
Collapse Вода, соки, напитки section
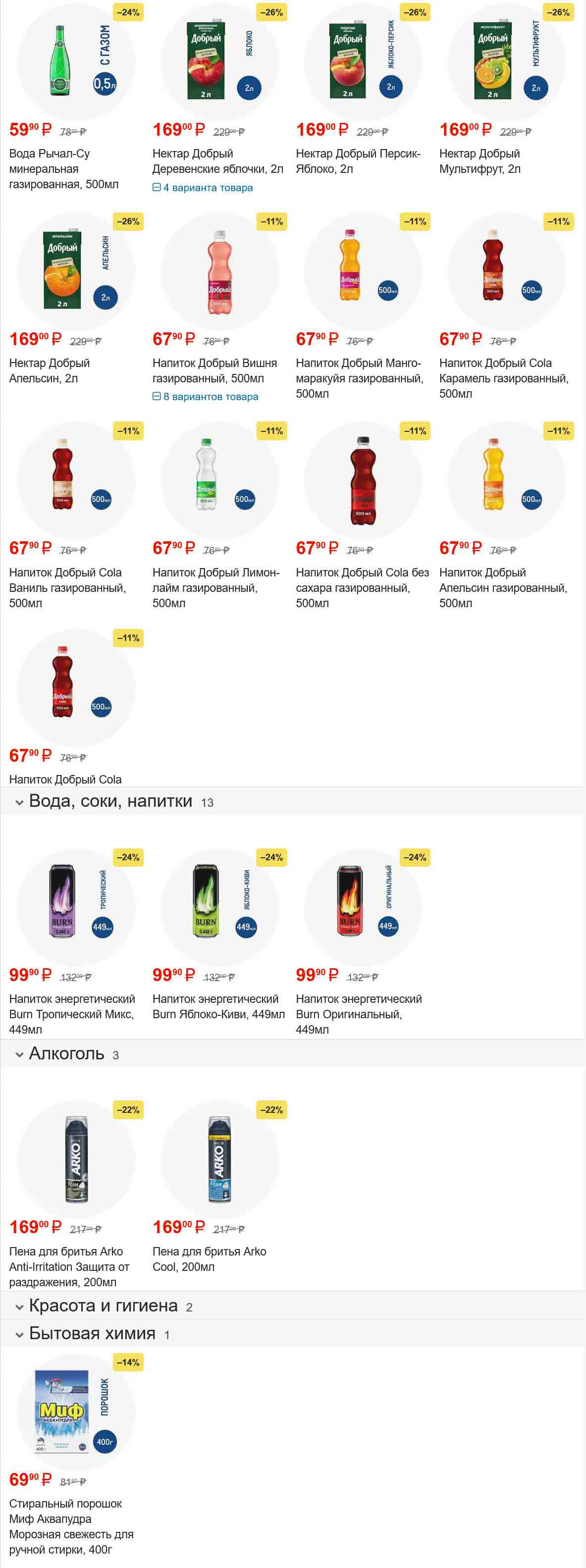[x=110, y=801]
